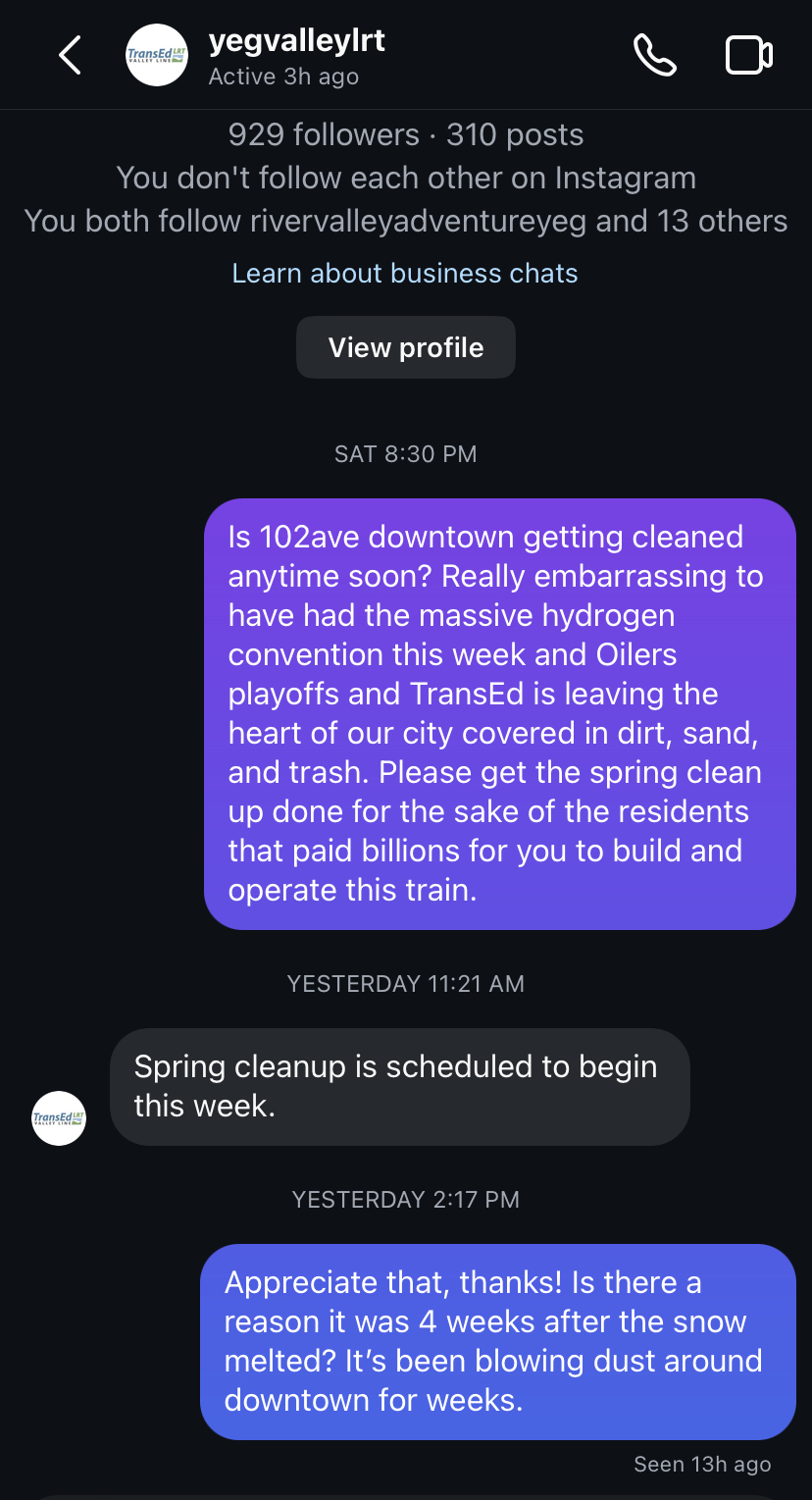Open Learn about business chats link

pyautogui.click(x=405, y=273)
